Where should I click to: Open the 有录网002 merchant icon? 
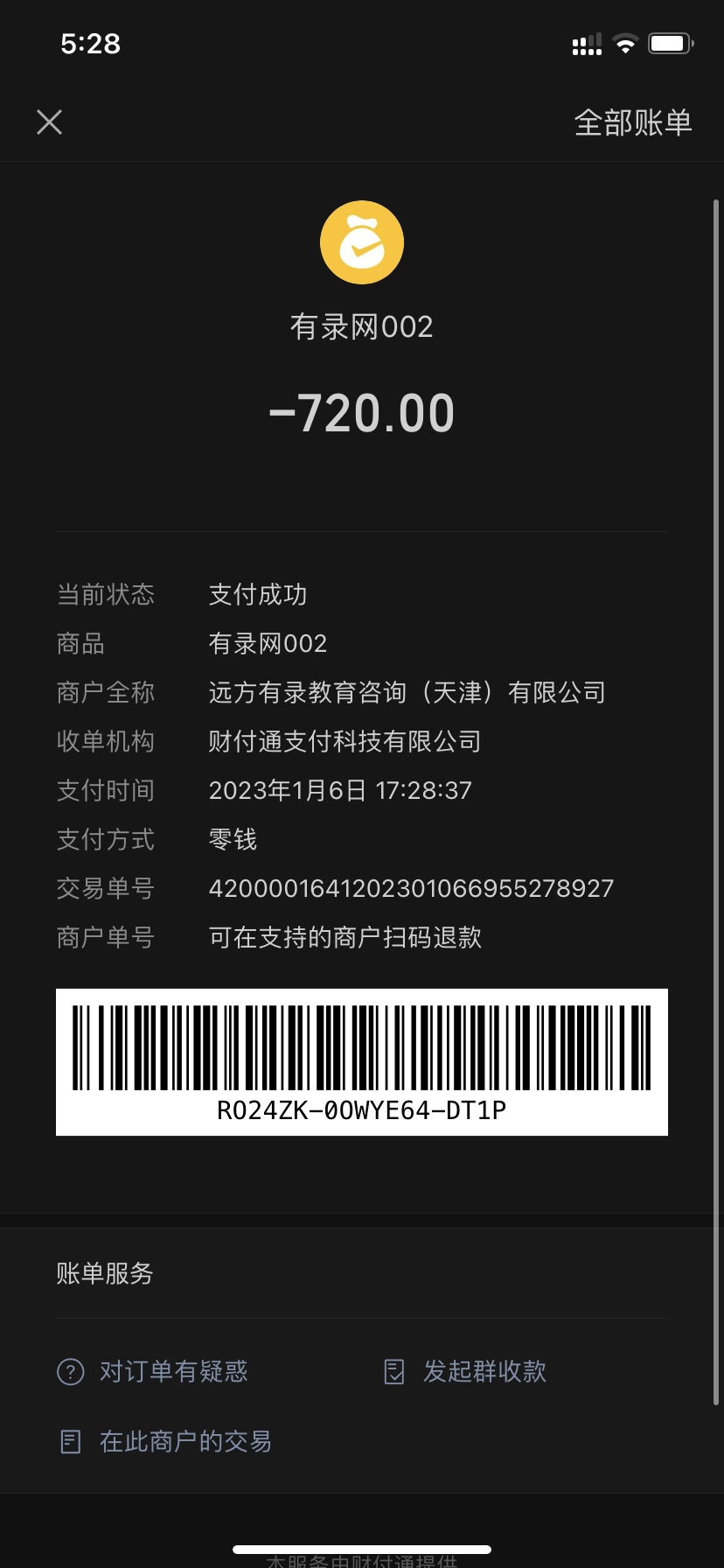[362, 243]
